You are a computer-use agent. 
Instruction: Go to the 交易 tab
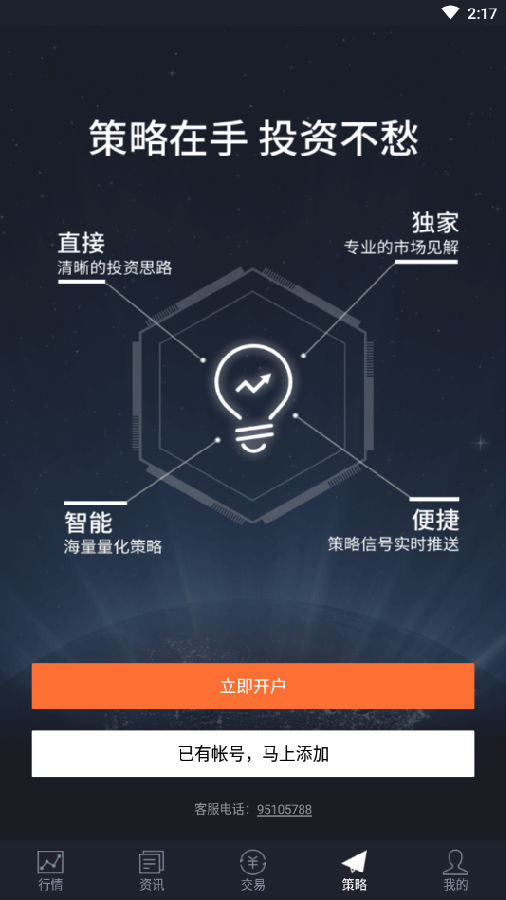(253, 871)
